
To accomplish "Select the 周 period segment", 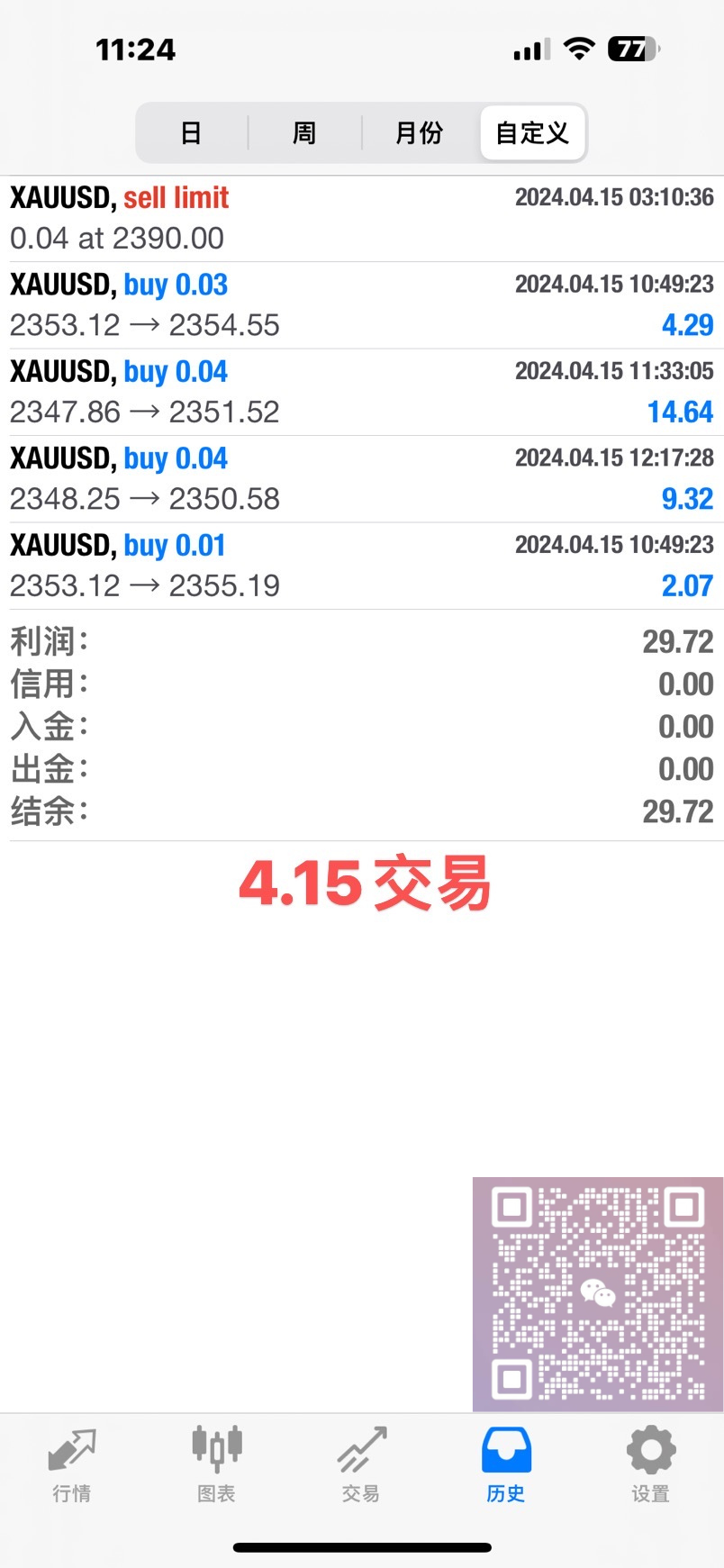I will click(304, 133).
